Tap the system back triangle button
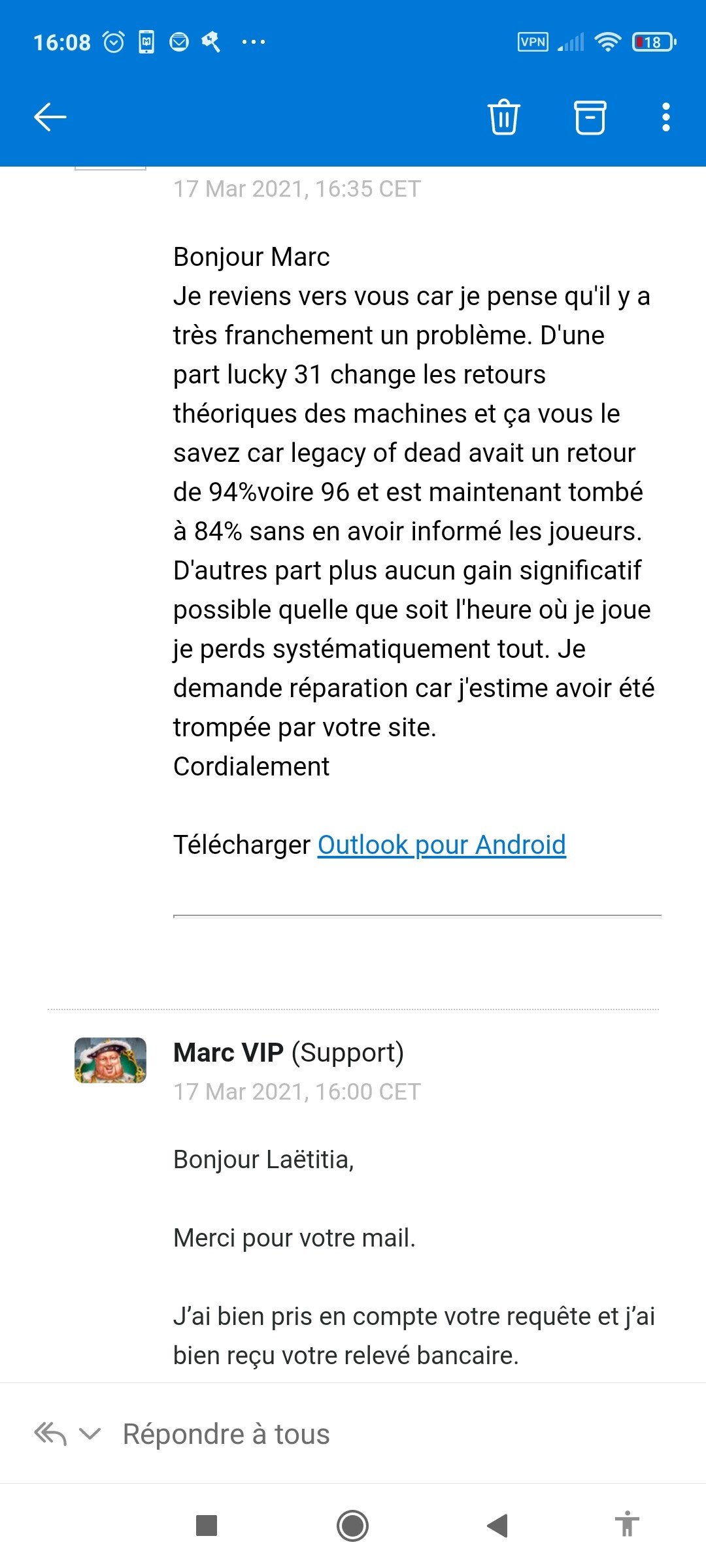This screenshot has height=1568, width=706. pos(497,1526)
